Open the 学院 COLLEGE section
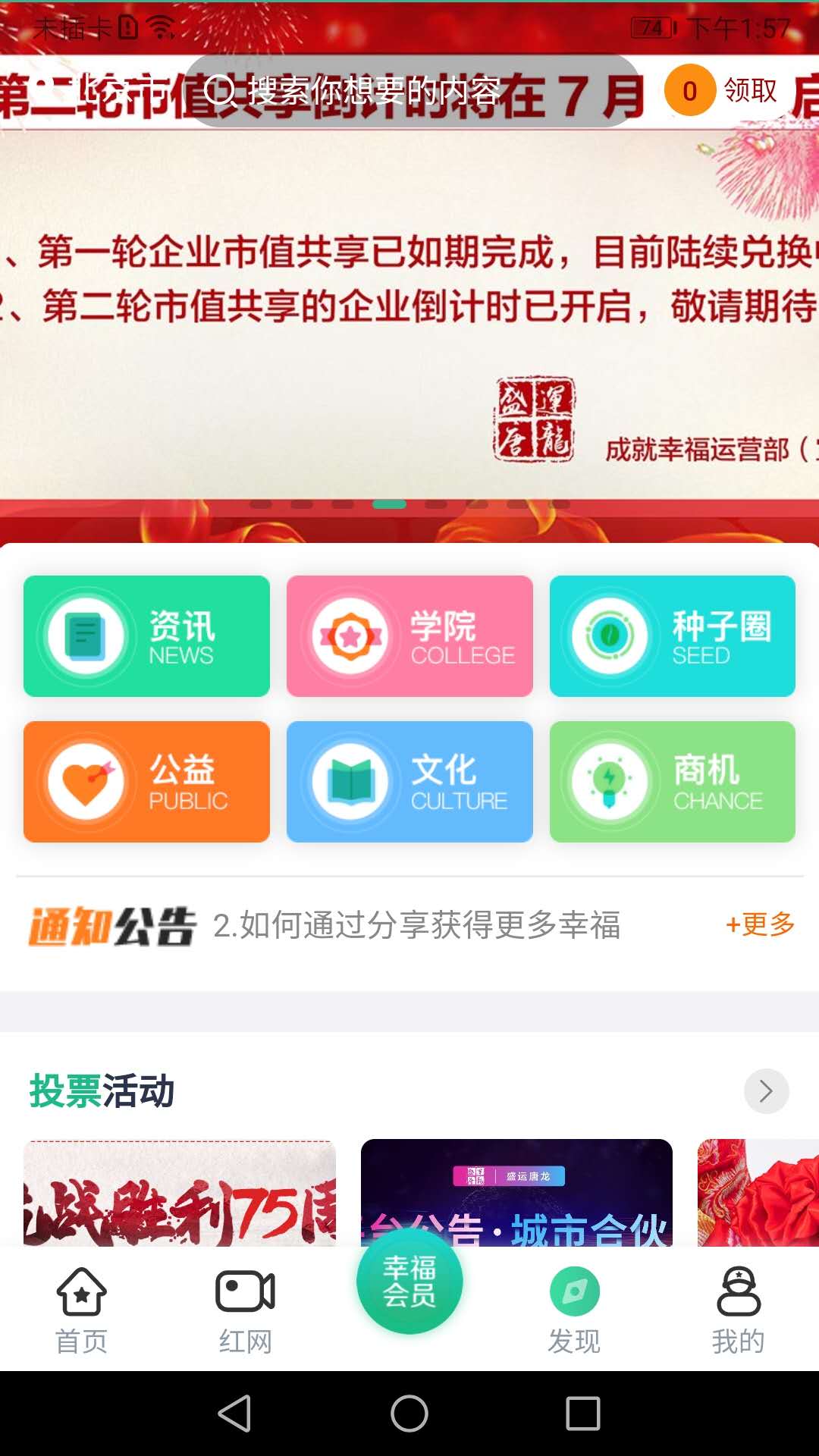Screen dimensions: 819x1456 [409, 636]
